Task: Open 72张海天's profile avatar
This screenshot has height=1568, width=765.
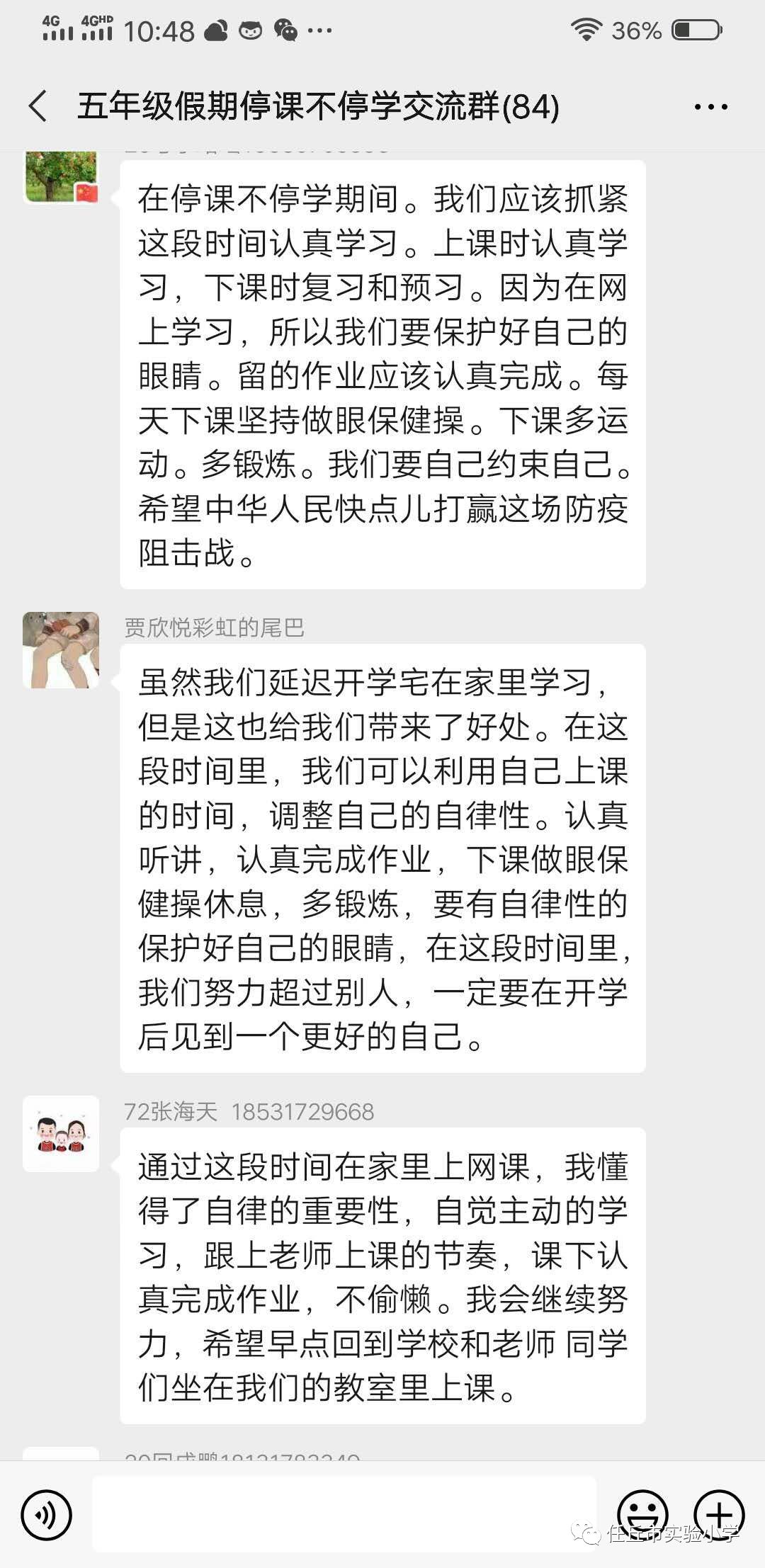Action: tap(61, 1133)
